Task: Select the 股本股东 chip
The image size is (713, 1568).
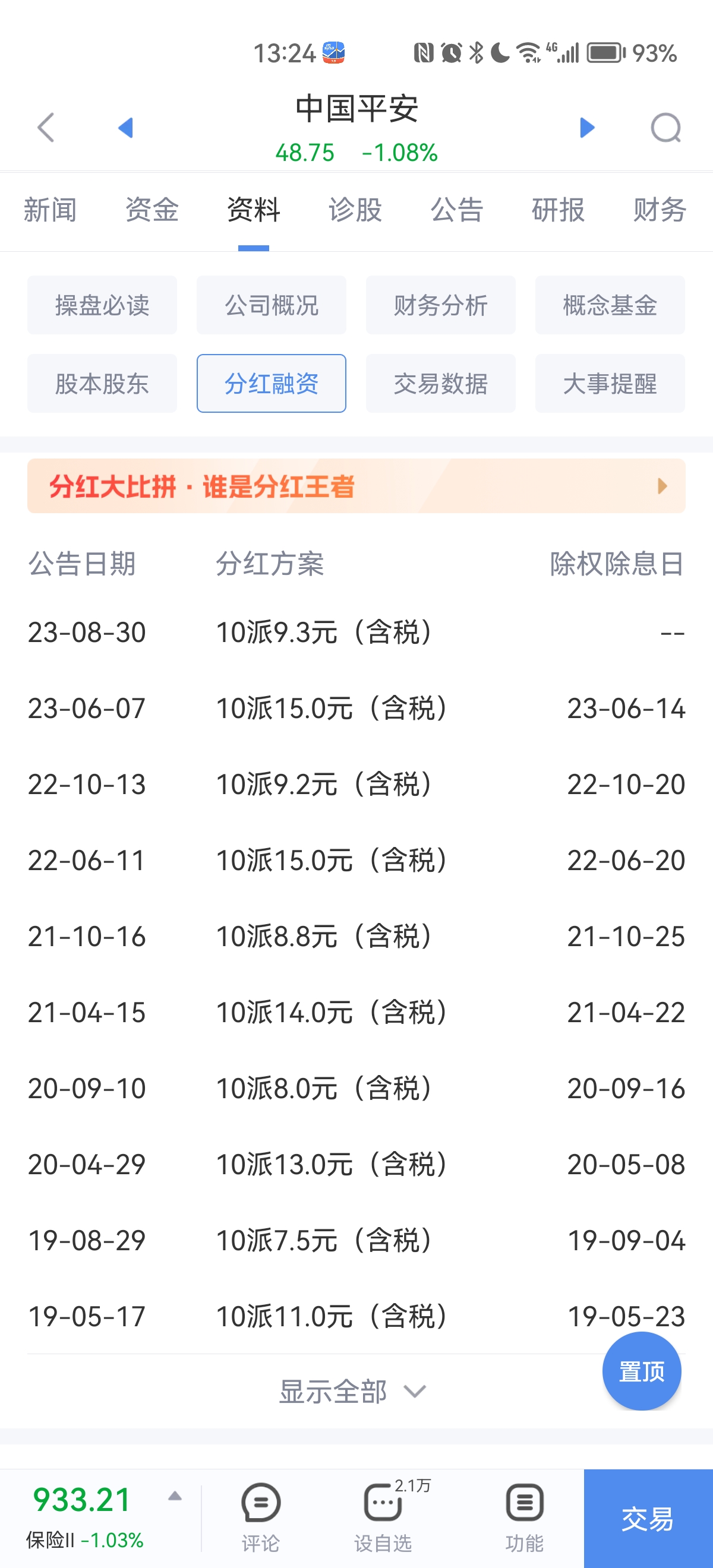Action: 102,384
